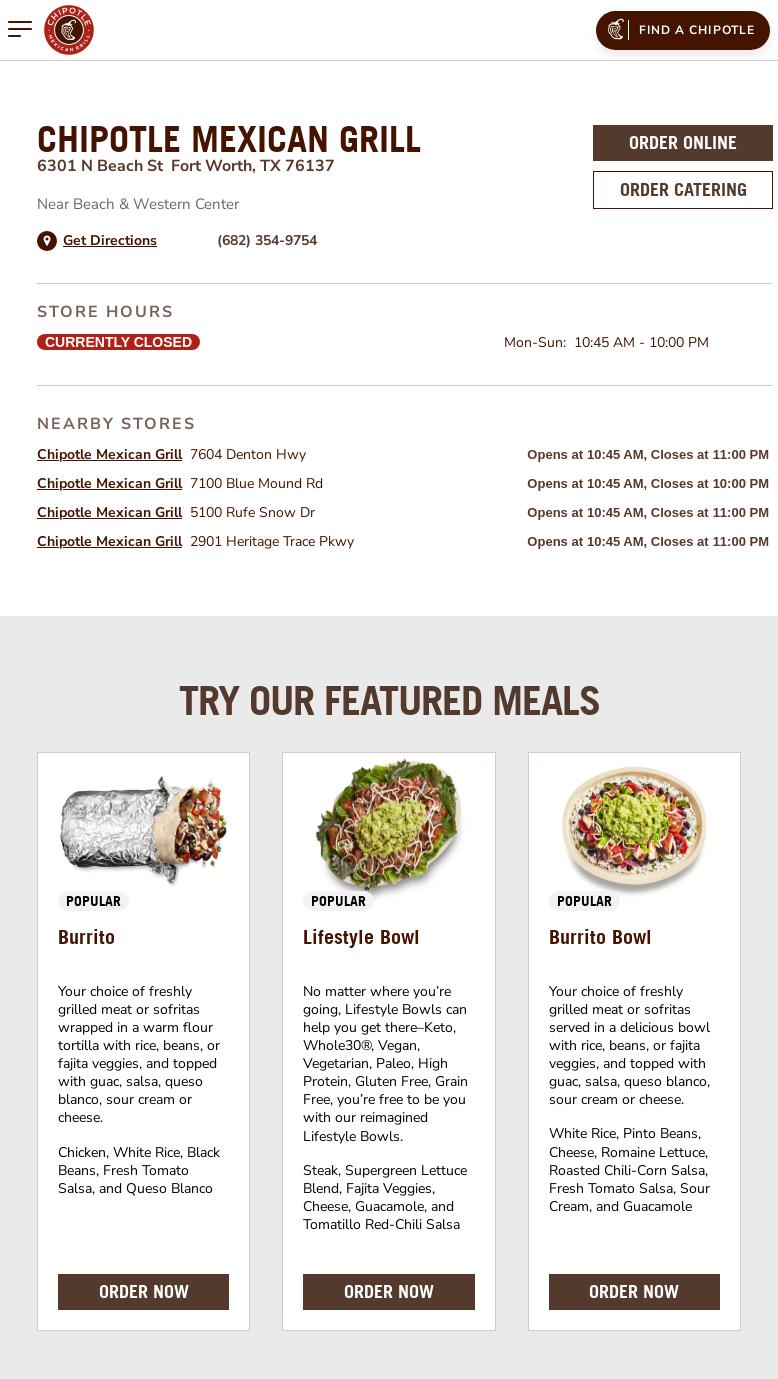Click Order Online

tap(683, 142)
